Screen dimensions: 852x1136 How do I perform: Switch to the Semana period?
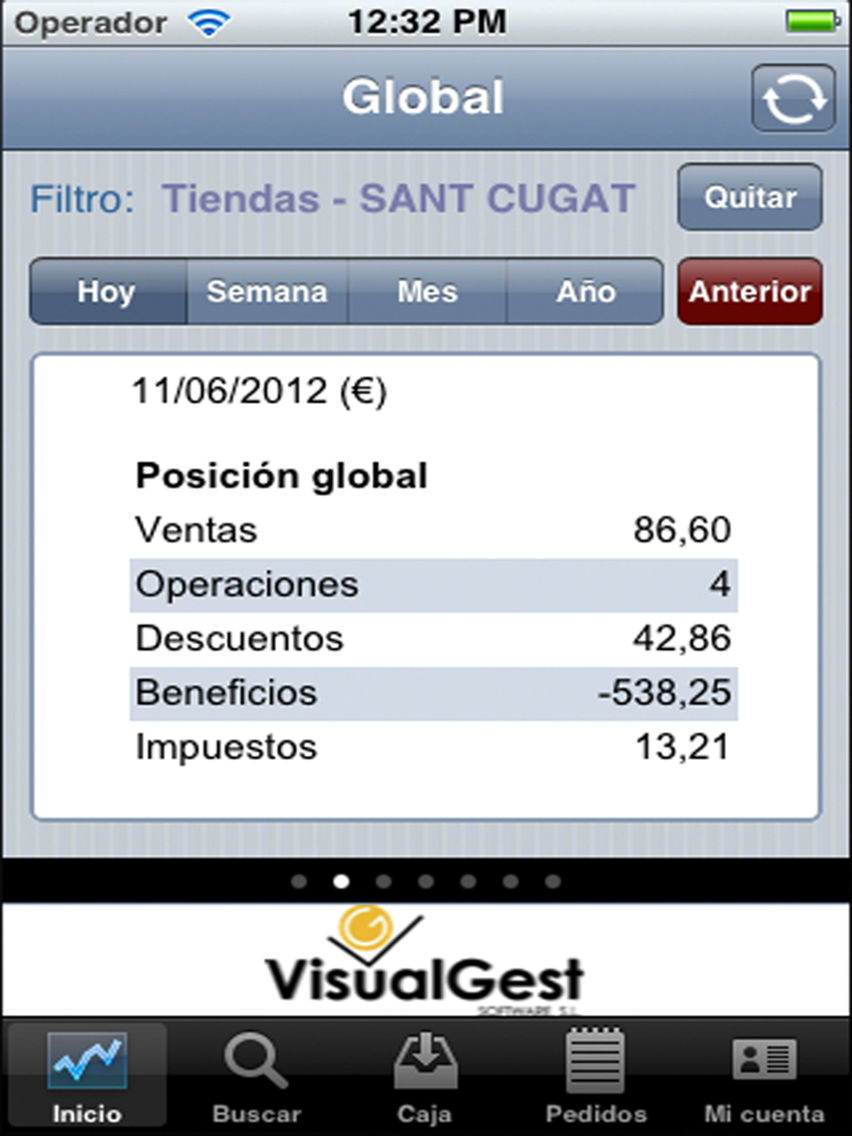[266, 292]
